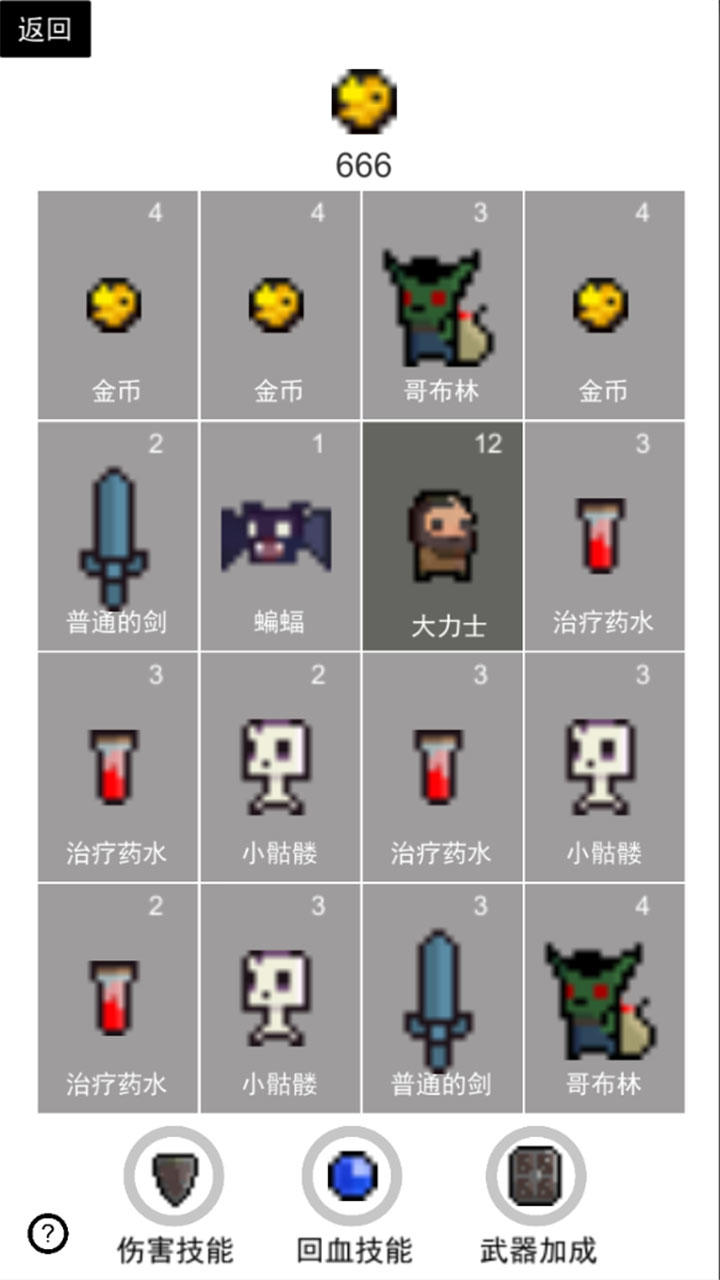Open the question mark help icon

pyautogui.click(x=48, y=1235)
